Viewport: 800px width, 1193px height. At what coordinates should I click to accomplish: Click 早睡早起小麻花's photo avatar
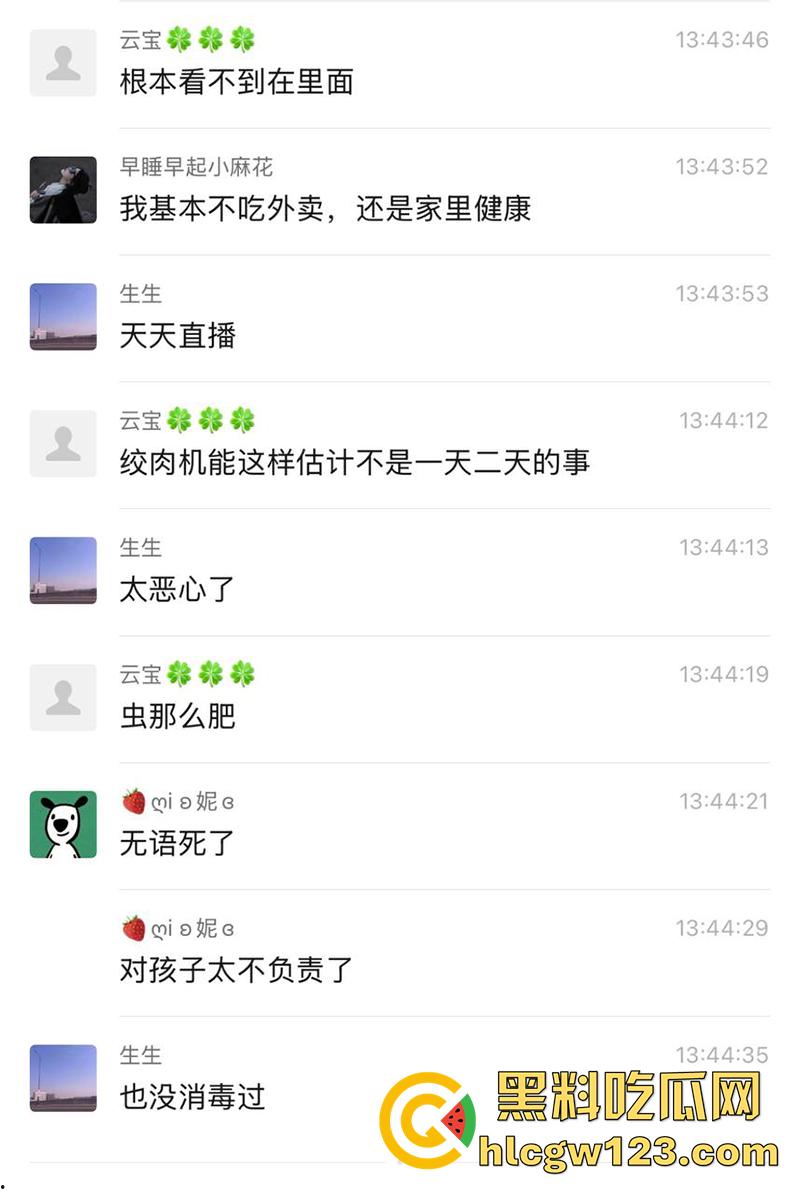(63, 190)
